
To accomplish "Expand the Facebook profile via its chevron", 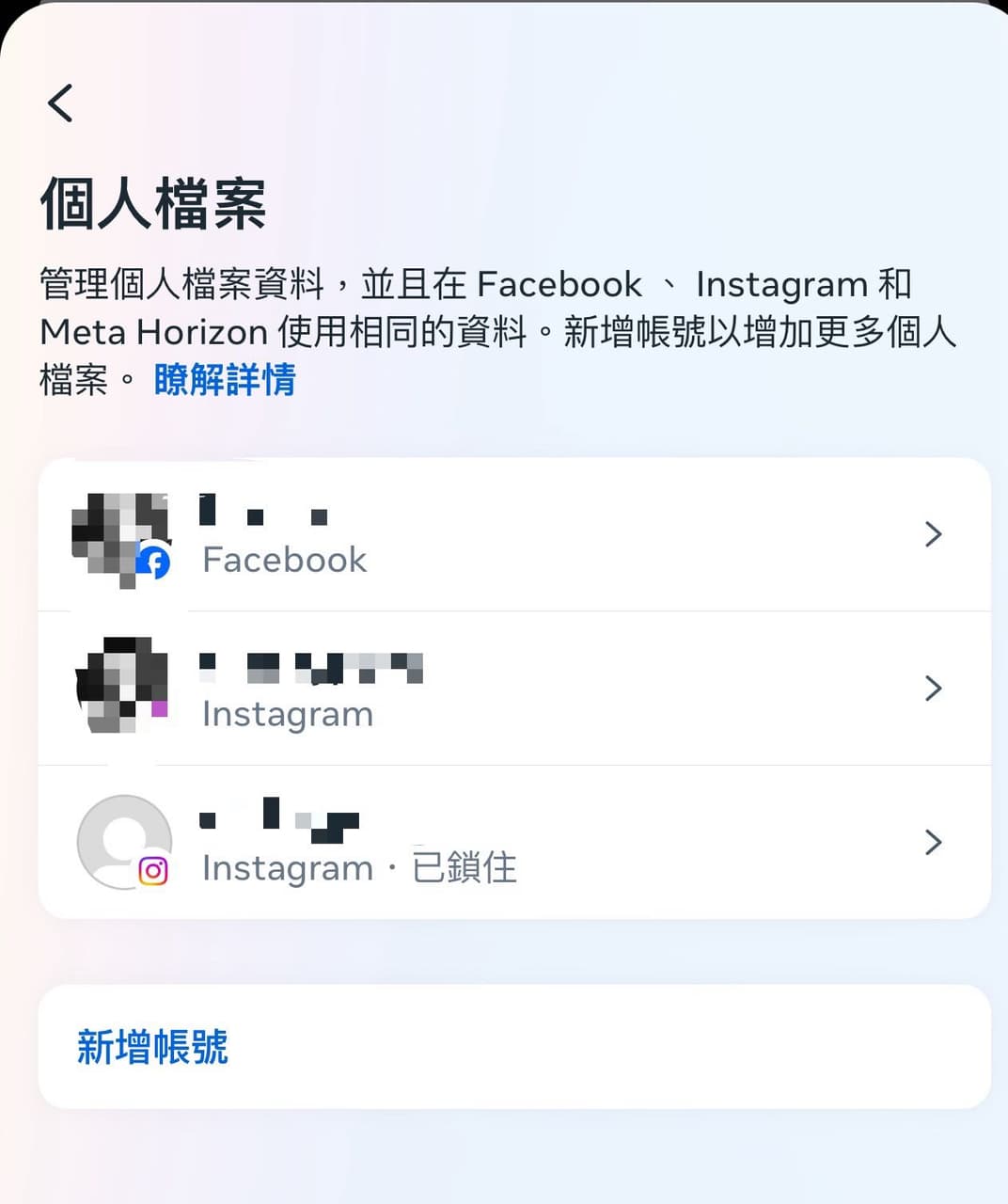I will (x=933, y=534).
